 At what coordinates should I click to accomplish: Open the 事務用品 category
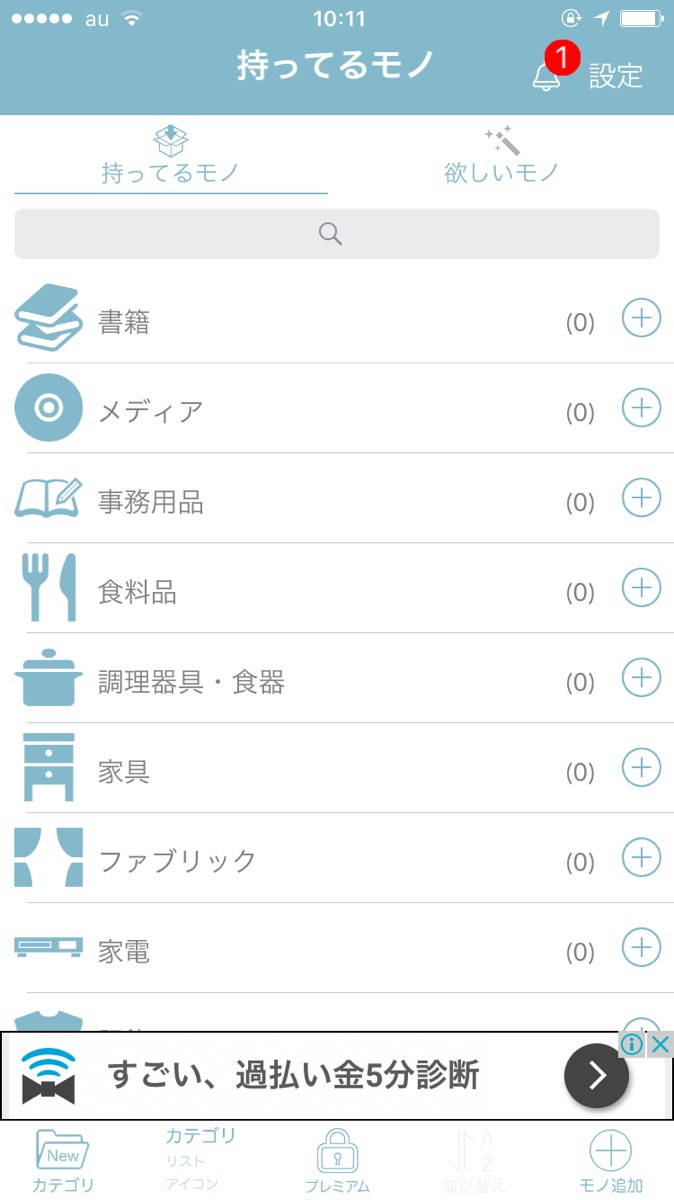[150, 502]
